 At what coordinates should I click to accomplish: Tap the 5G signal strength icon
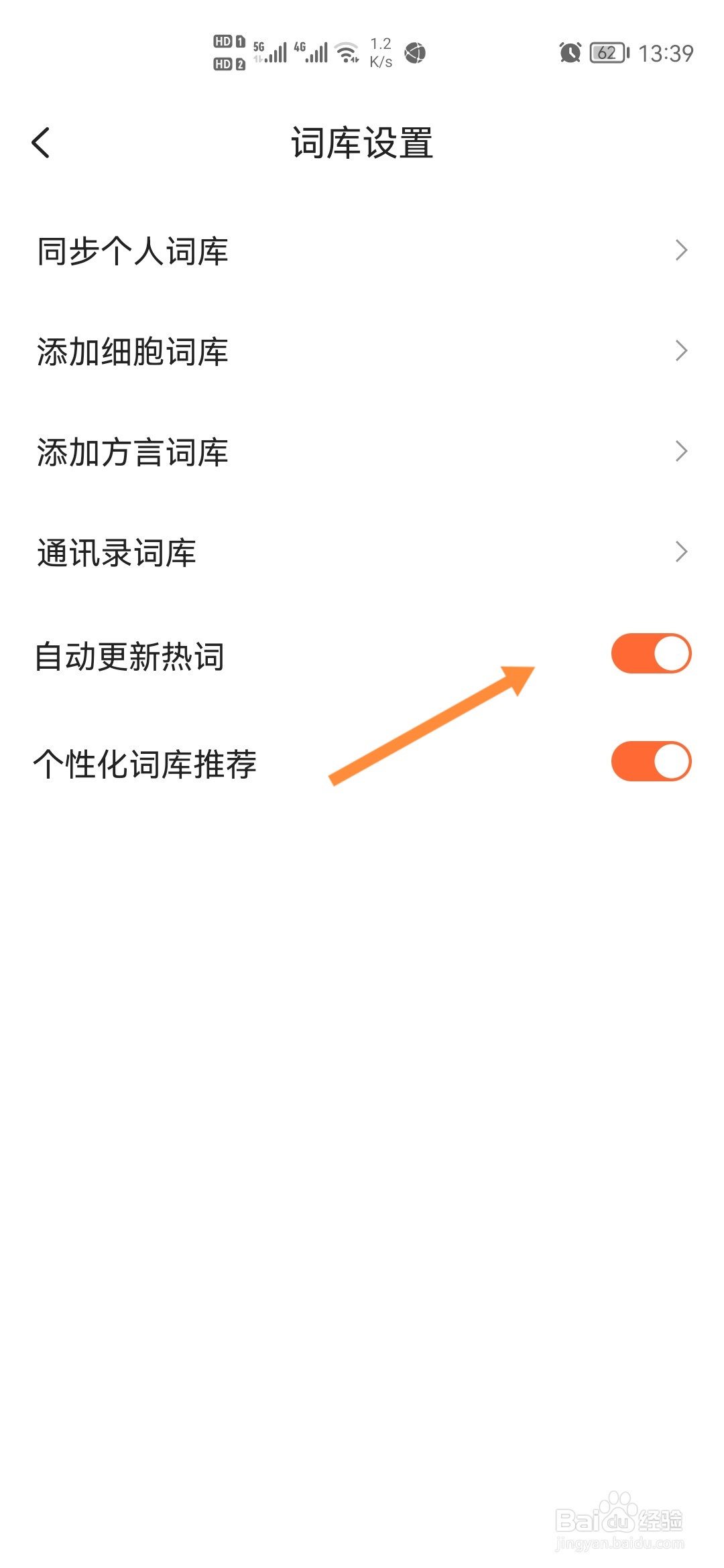[268, 52]
